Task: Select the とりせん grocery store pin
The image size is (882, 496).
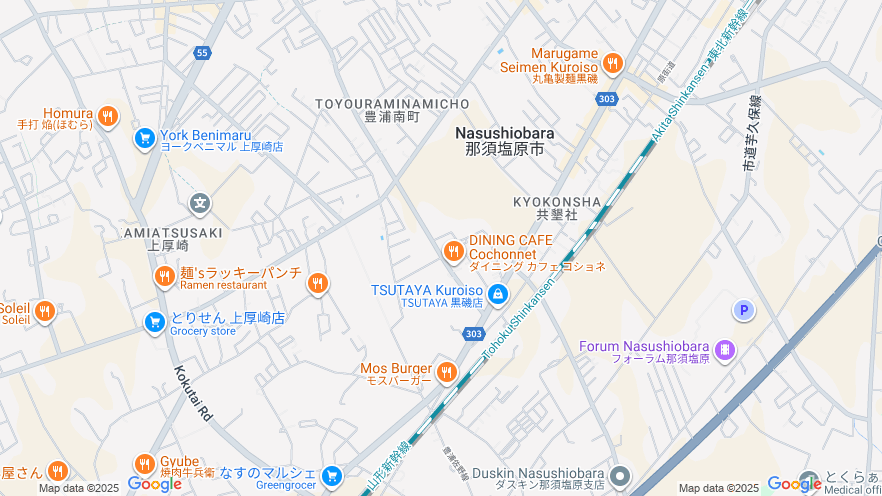Action: pyautogui.click(x=154, y=322)
